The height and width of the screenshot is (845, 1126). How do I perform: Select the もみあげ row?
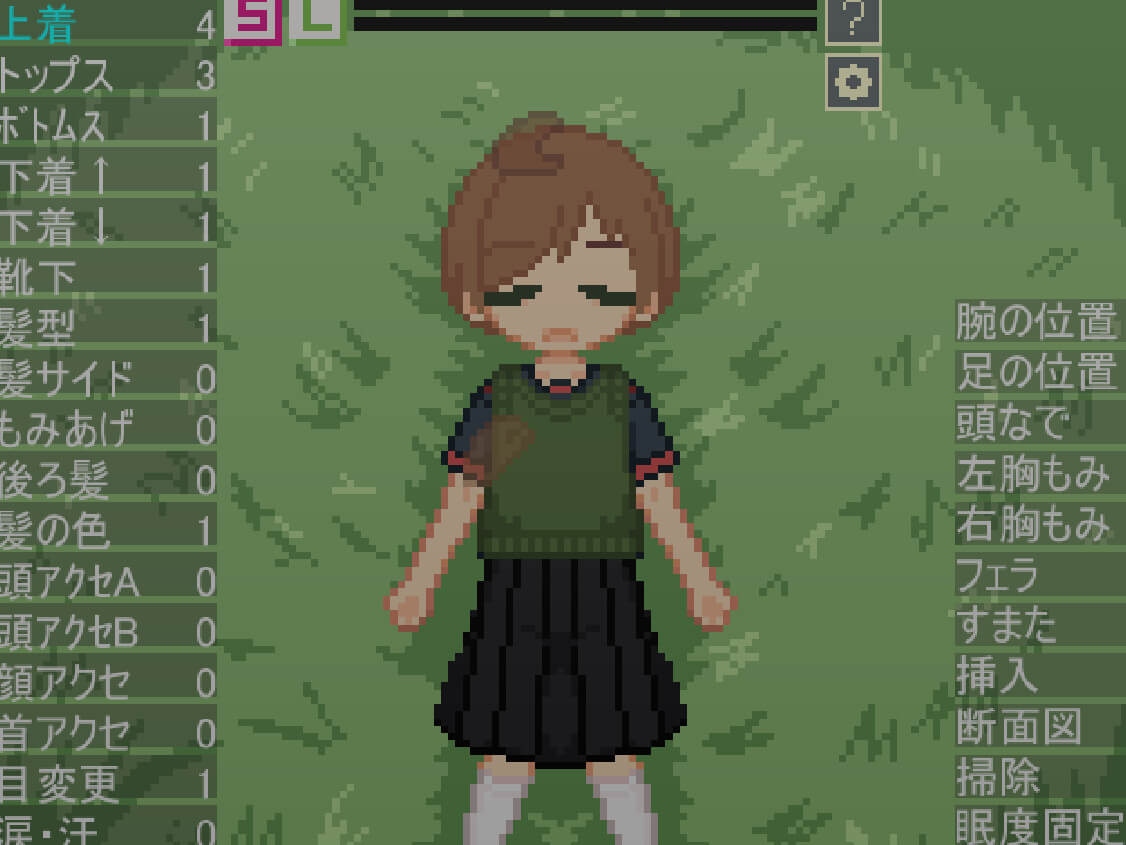107,430
